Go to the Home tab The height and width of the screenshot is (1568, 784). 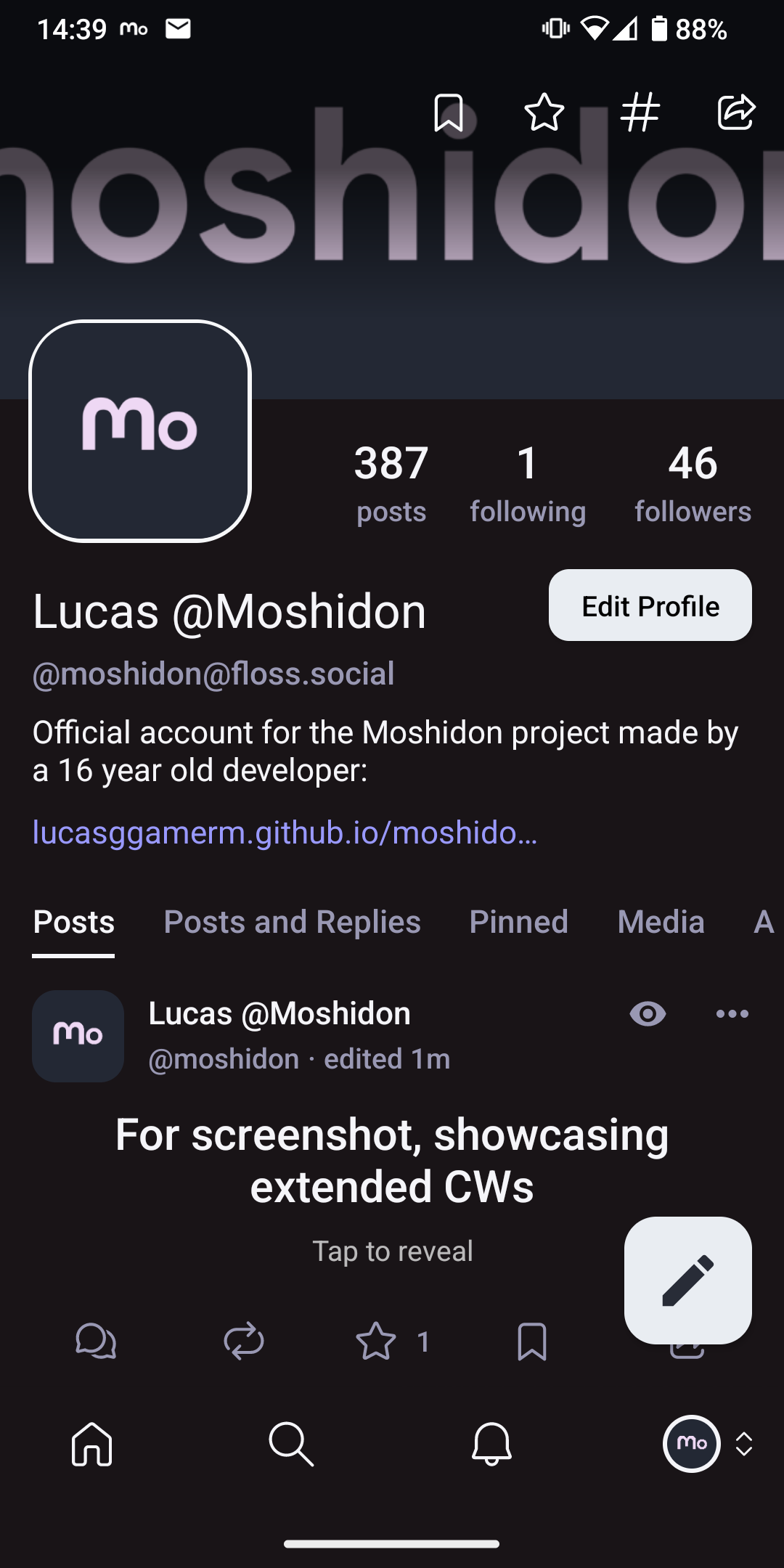pyautogui.click(x=92, y=1444)
